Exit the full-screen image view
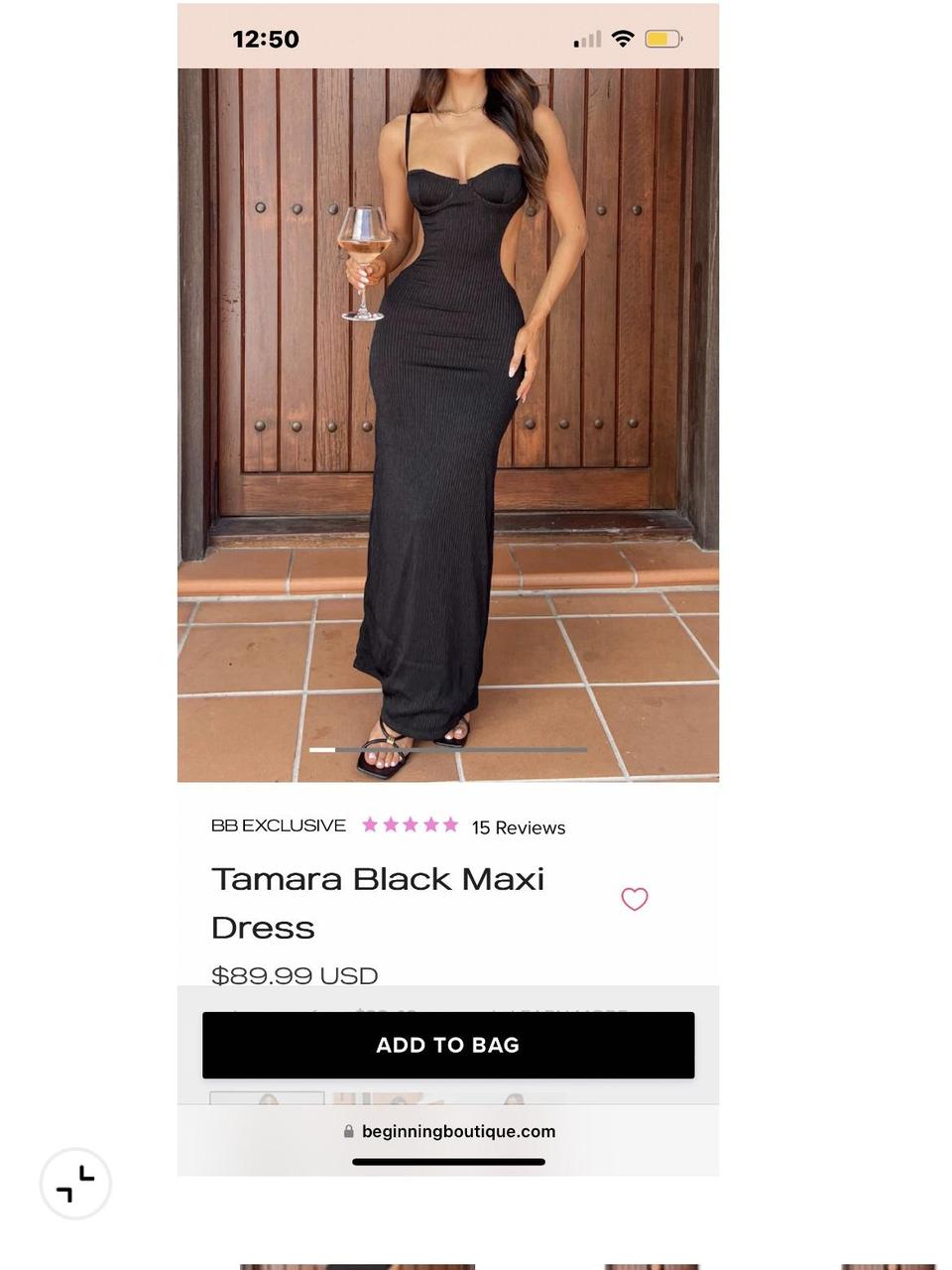952x1270 pixels. pyautogui.click(x=75, y=1184)
